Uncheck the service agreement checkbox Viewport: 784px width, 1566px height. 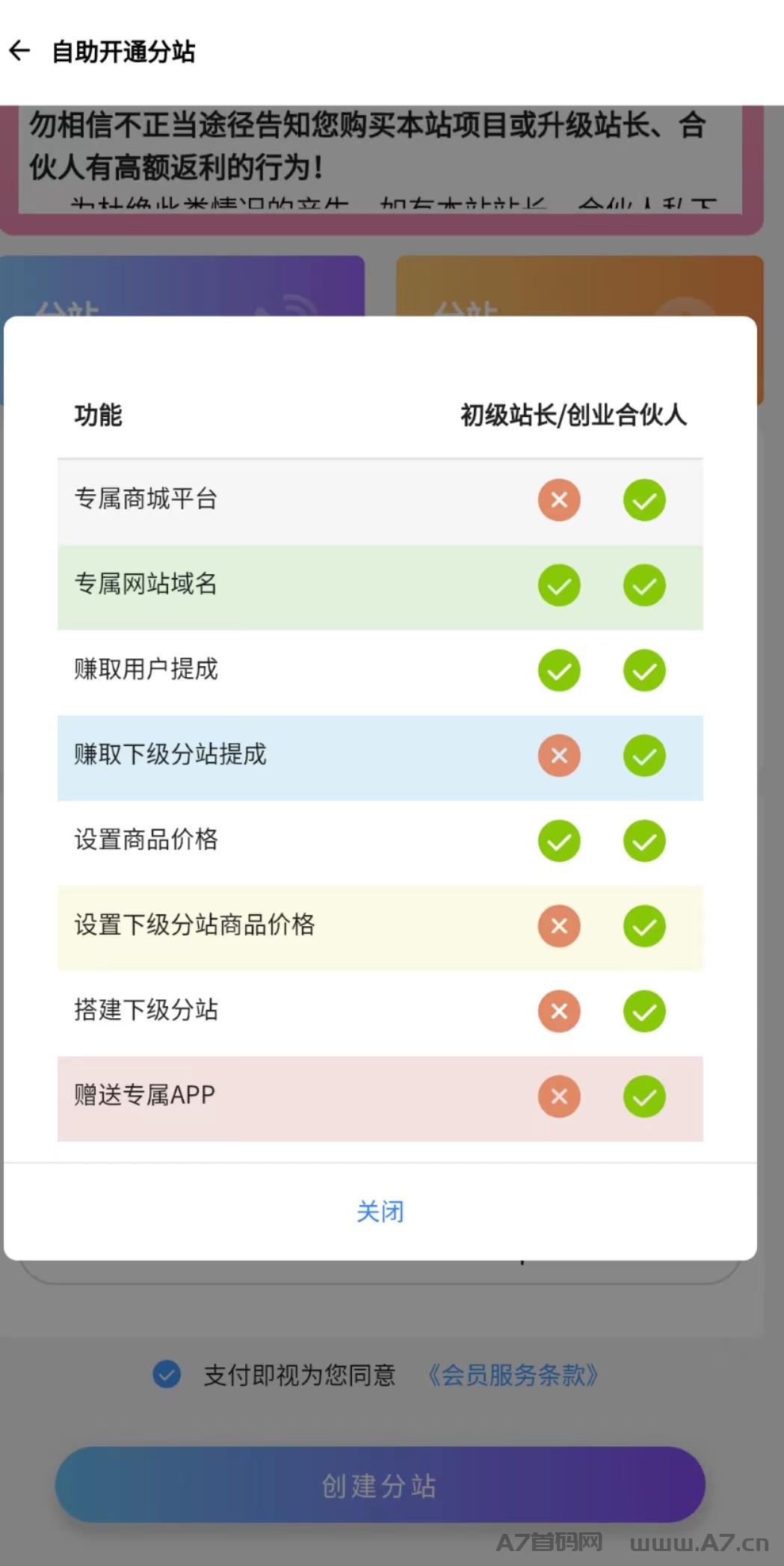pos(167,1374)
